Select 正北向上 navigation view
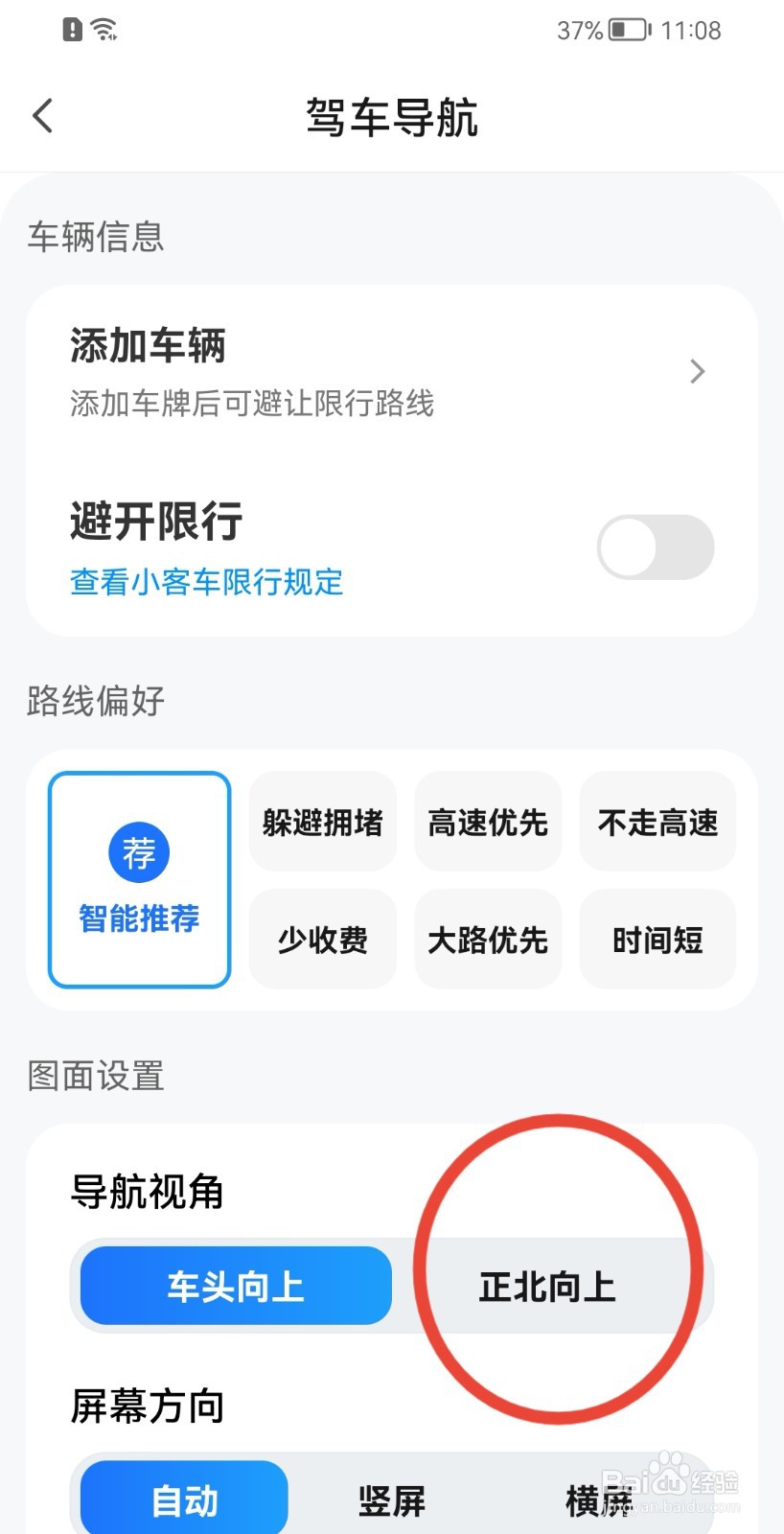The width and height of the screenshot is (784, 1534). click(x=547, y=1287)
